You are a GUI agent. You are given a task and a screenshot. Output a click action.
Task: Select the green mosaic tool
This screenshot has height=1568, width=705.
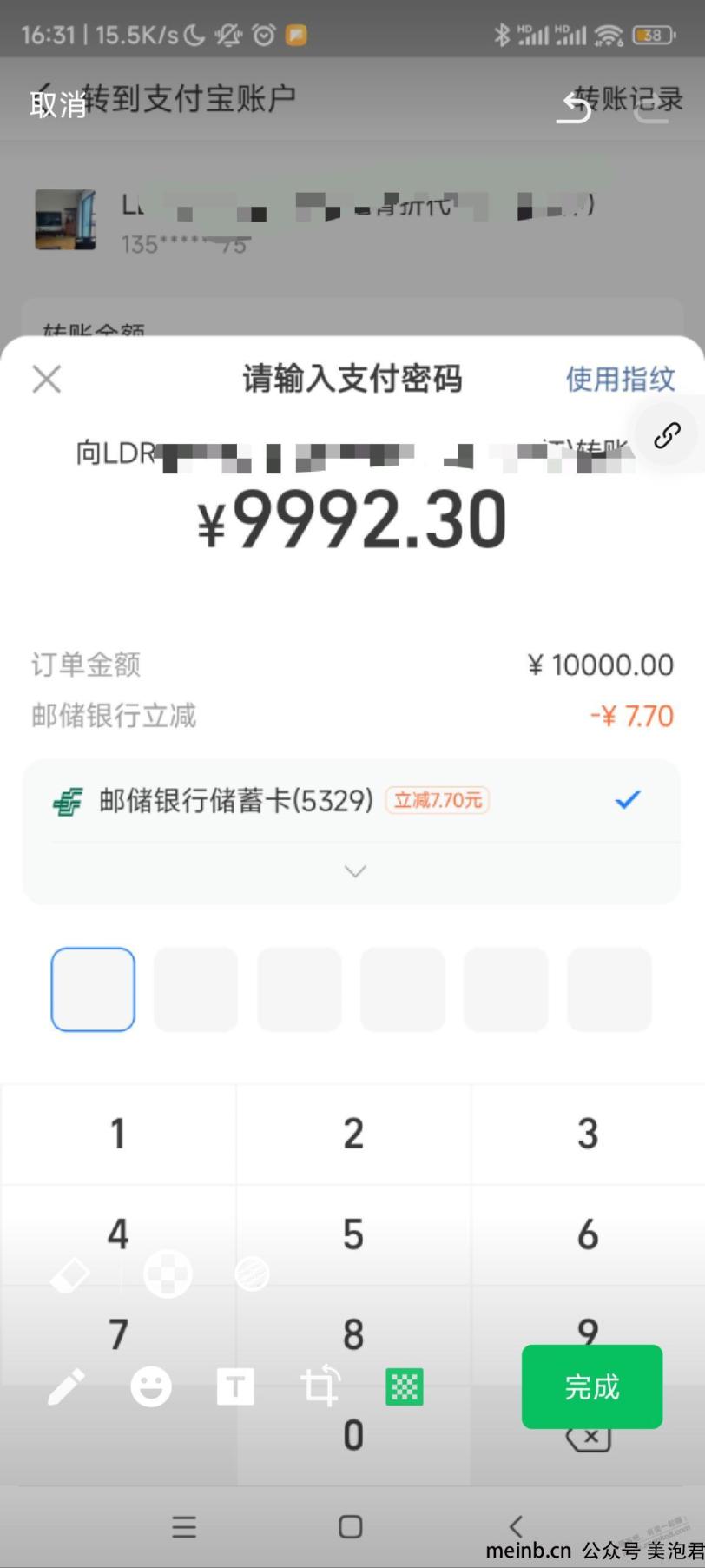pos(405,1387)
